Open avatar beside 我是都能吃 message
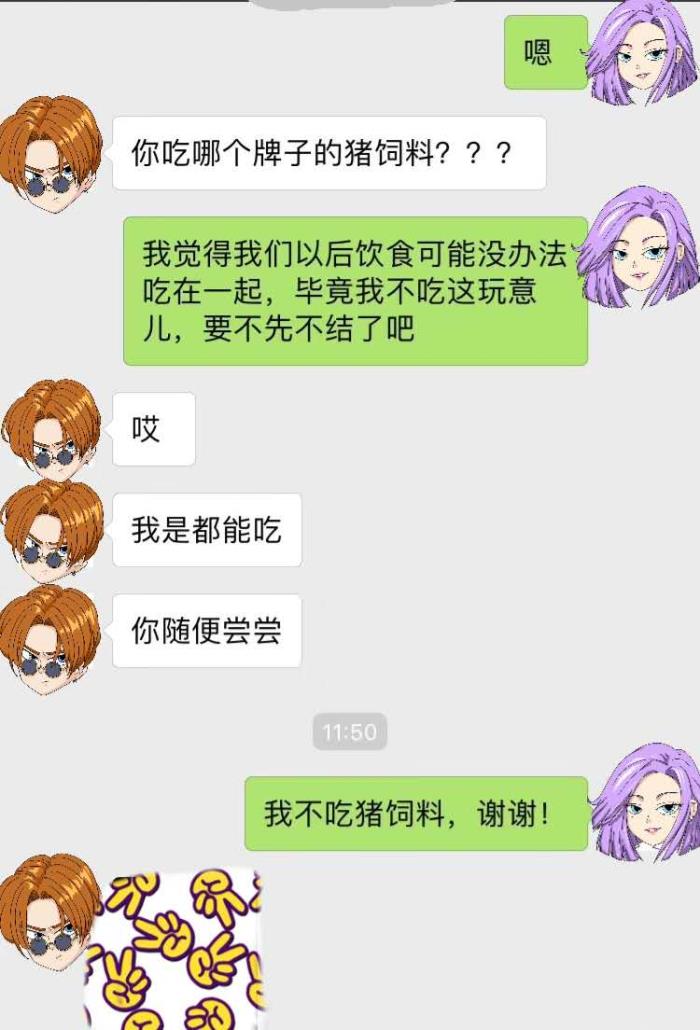This screenshot has width=700, height=1030. (52, 530)
